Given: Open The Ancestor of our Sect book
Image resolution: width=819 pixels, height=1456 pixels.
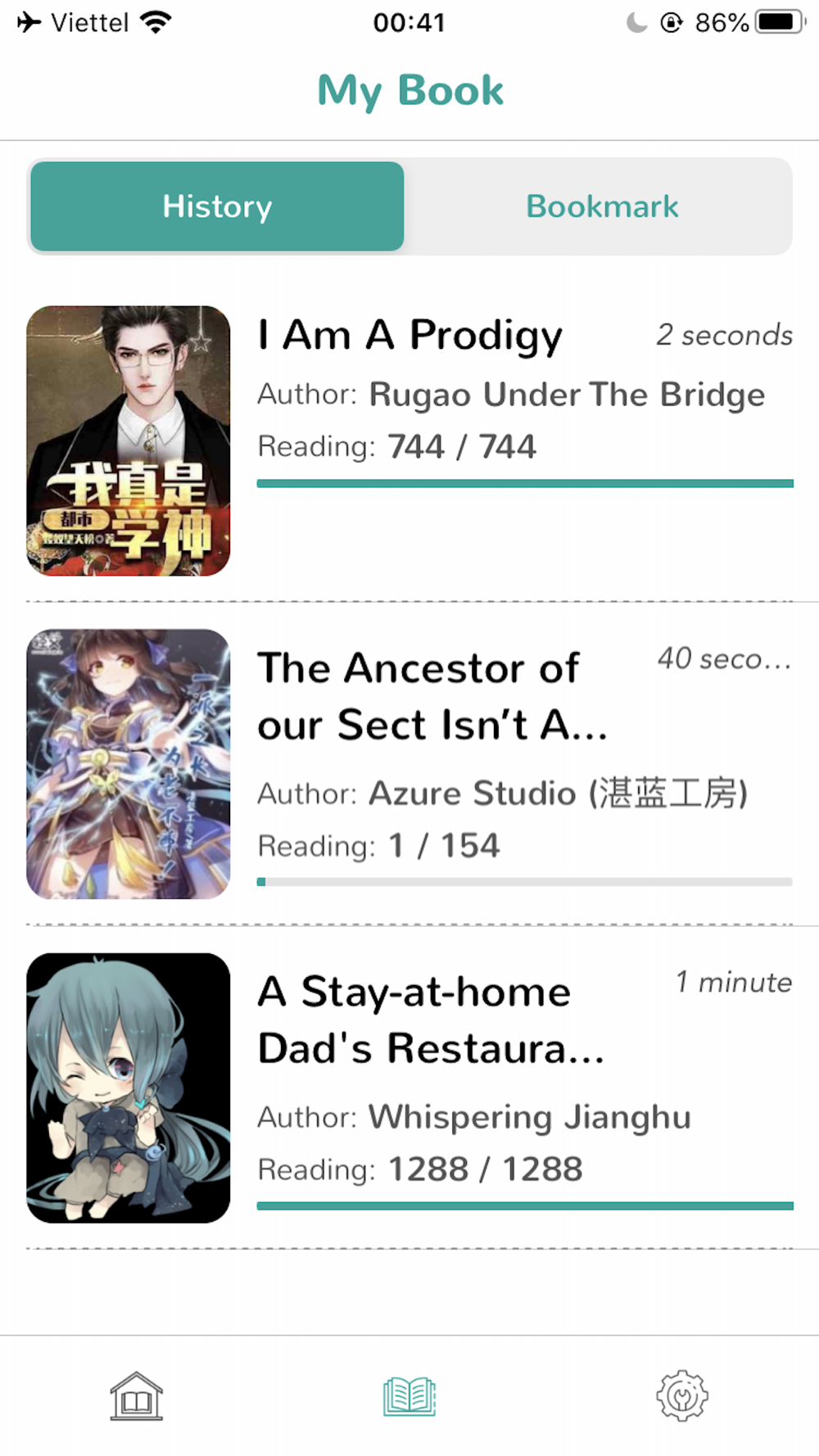Looking at the screenshot, I should point(409,764).
